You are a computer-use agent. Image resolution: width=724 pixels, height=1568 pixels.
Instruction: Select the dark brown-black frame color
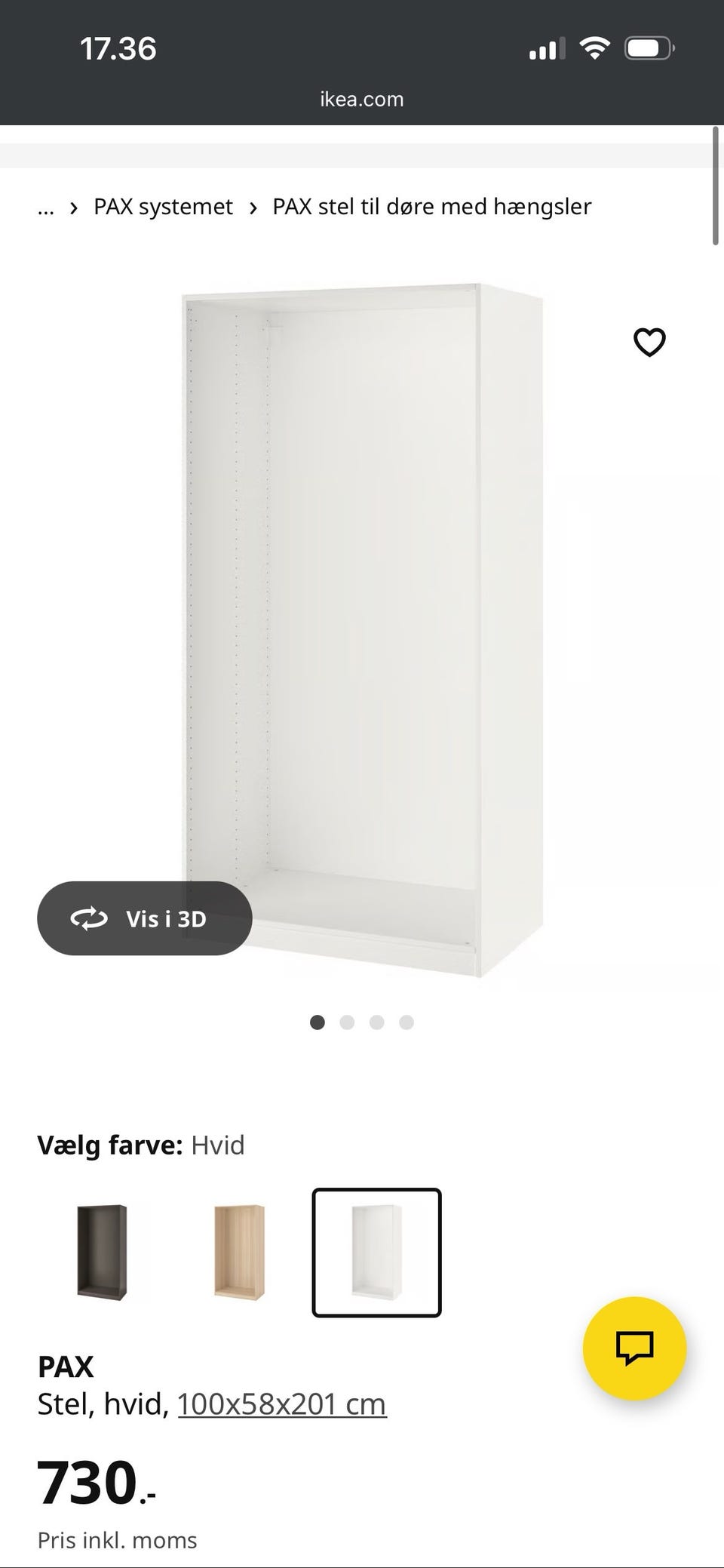pos(102,1252)
